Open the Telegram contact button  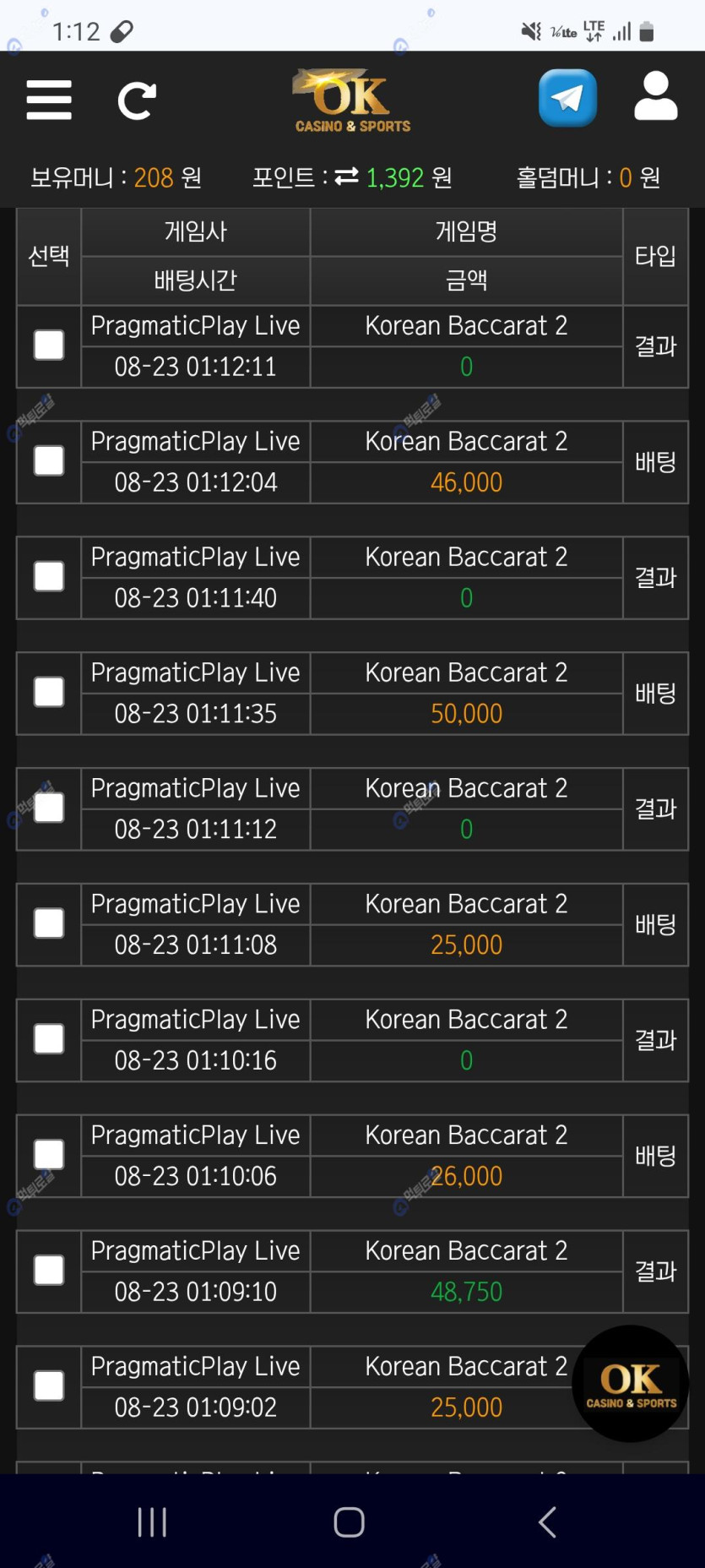click(567, 98)
